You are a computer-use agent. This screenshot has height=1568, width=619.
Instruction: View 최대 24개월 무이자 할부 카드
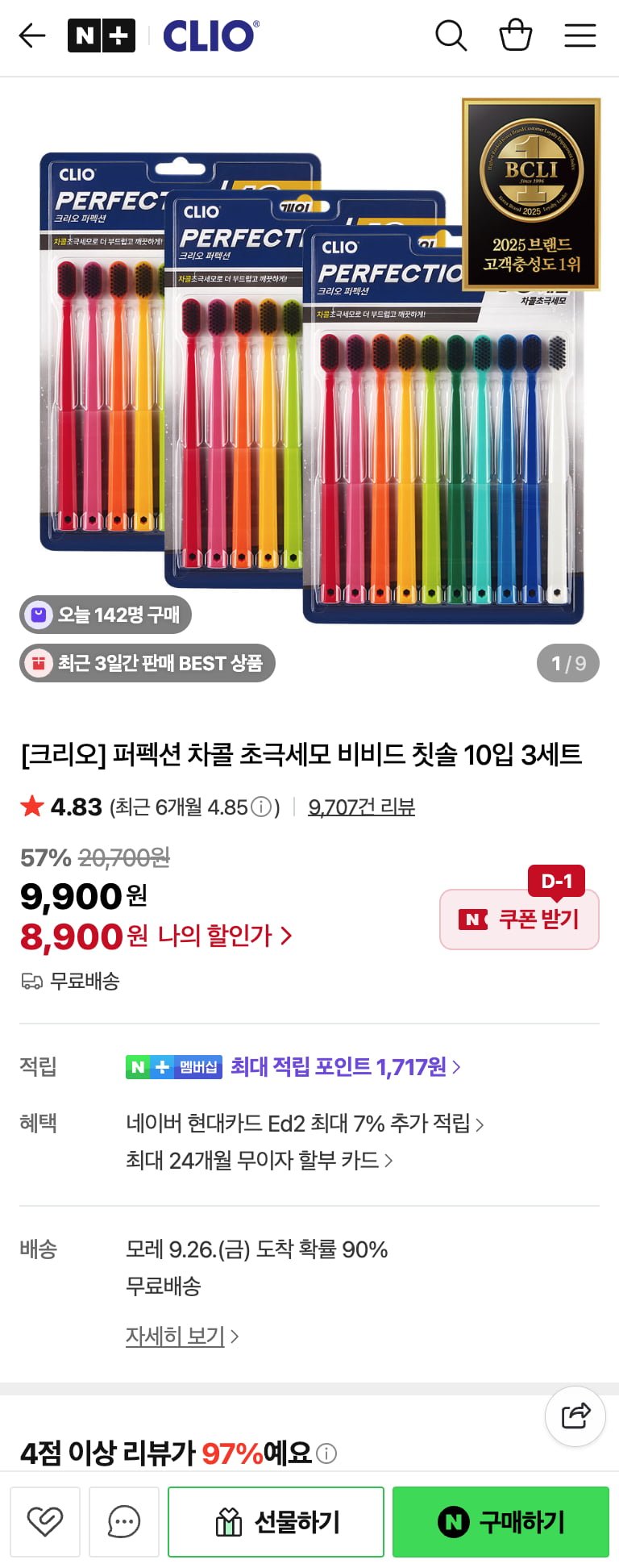(259, 1161)
